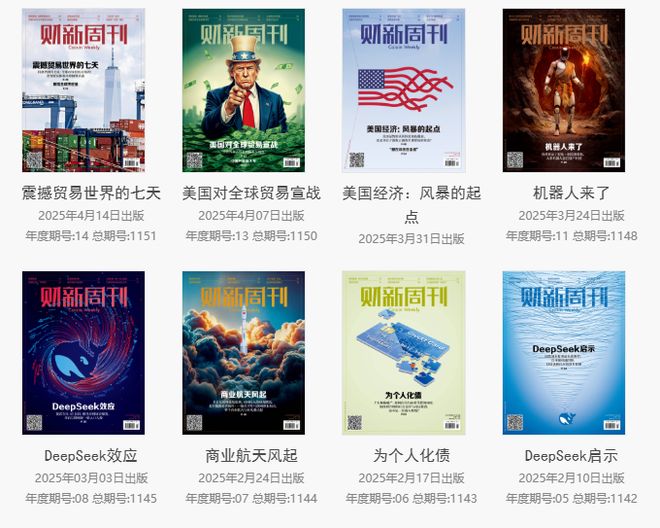Image resolution: width=660 pixels, height=528 pixels.
Task: View the 商业航天风起 issue
Action: pos(243,352)
